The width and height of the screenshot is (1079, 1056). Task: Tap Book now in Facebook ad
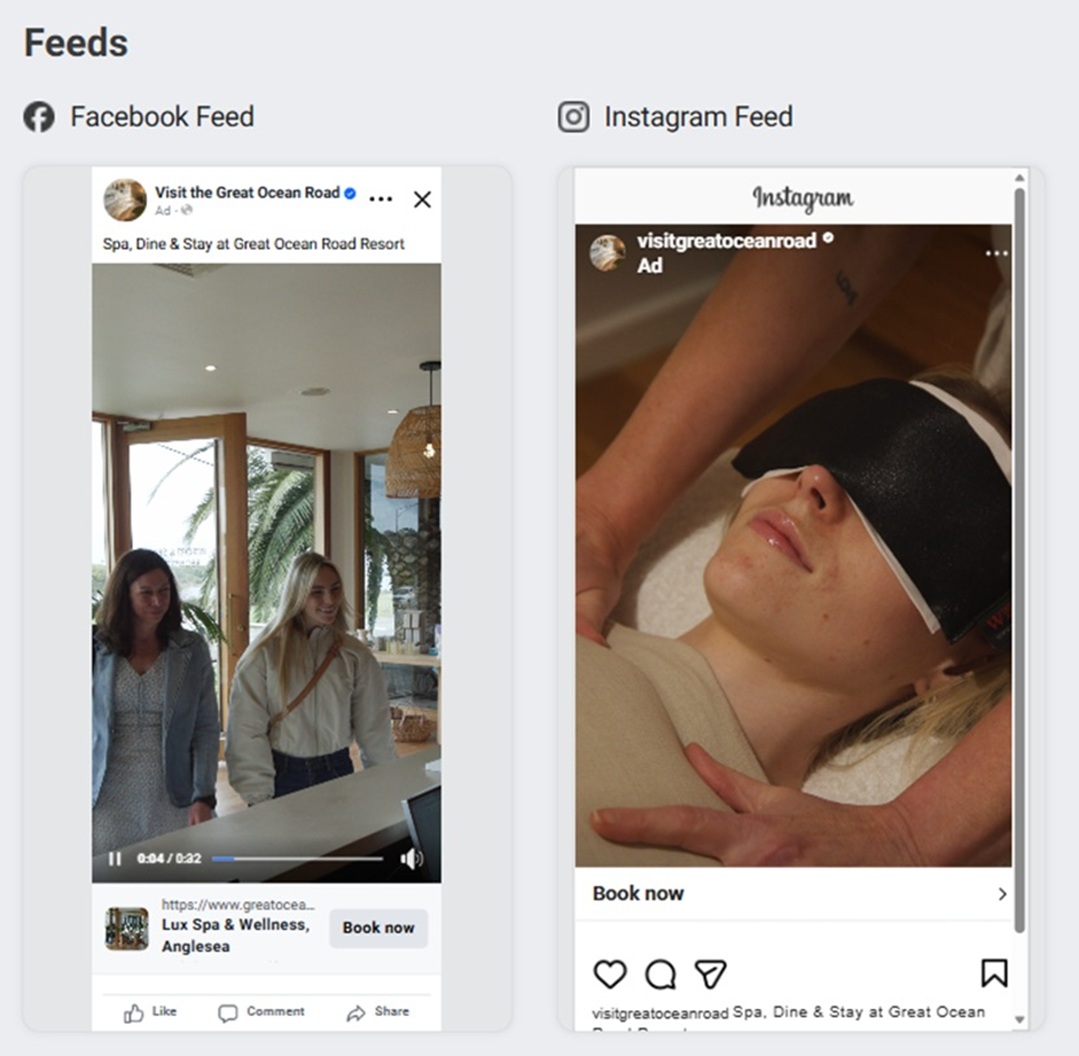click(x=378, y=928)
